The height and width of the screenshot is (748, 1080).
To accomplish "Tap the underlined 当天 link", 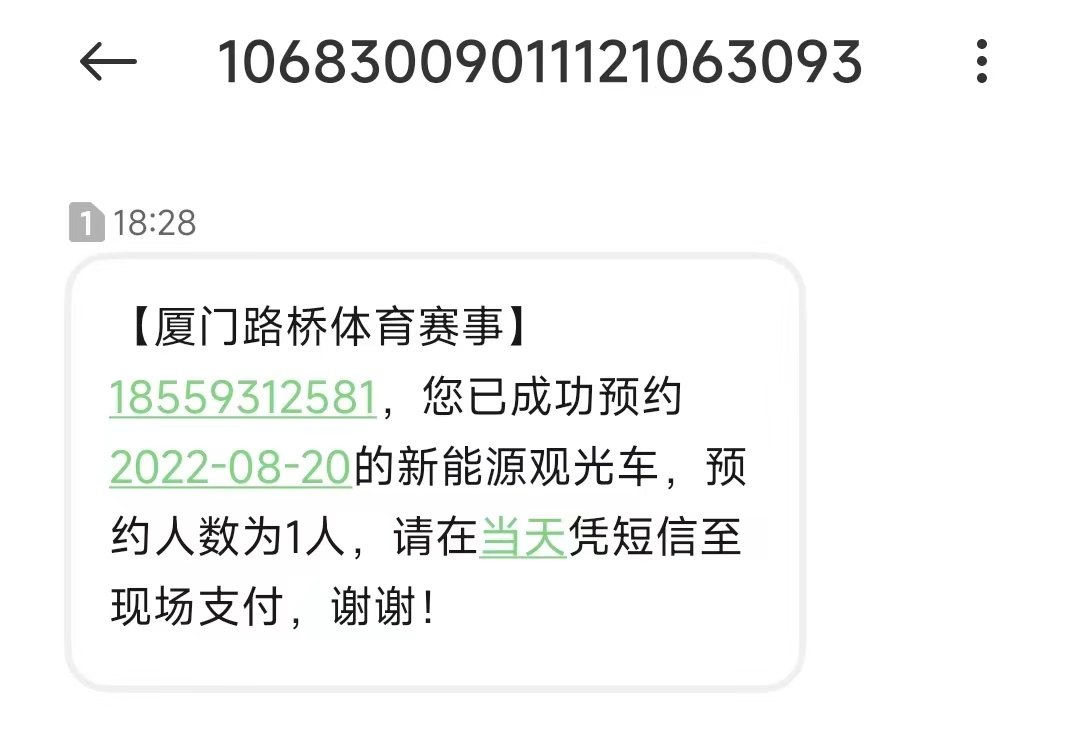I will coord(523,537).
